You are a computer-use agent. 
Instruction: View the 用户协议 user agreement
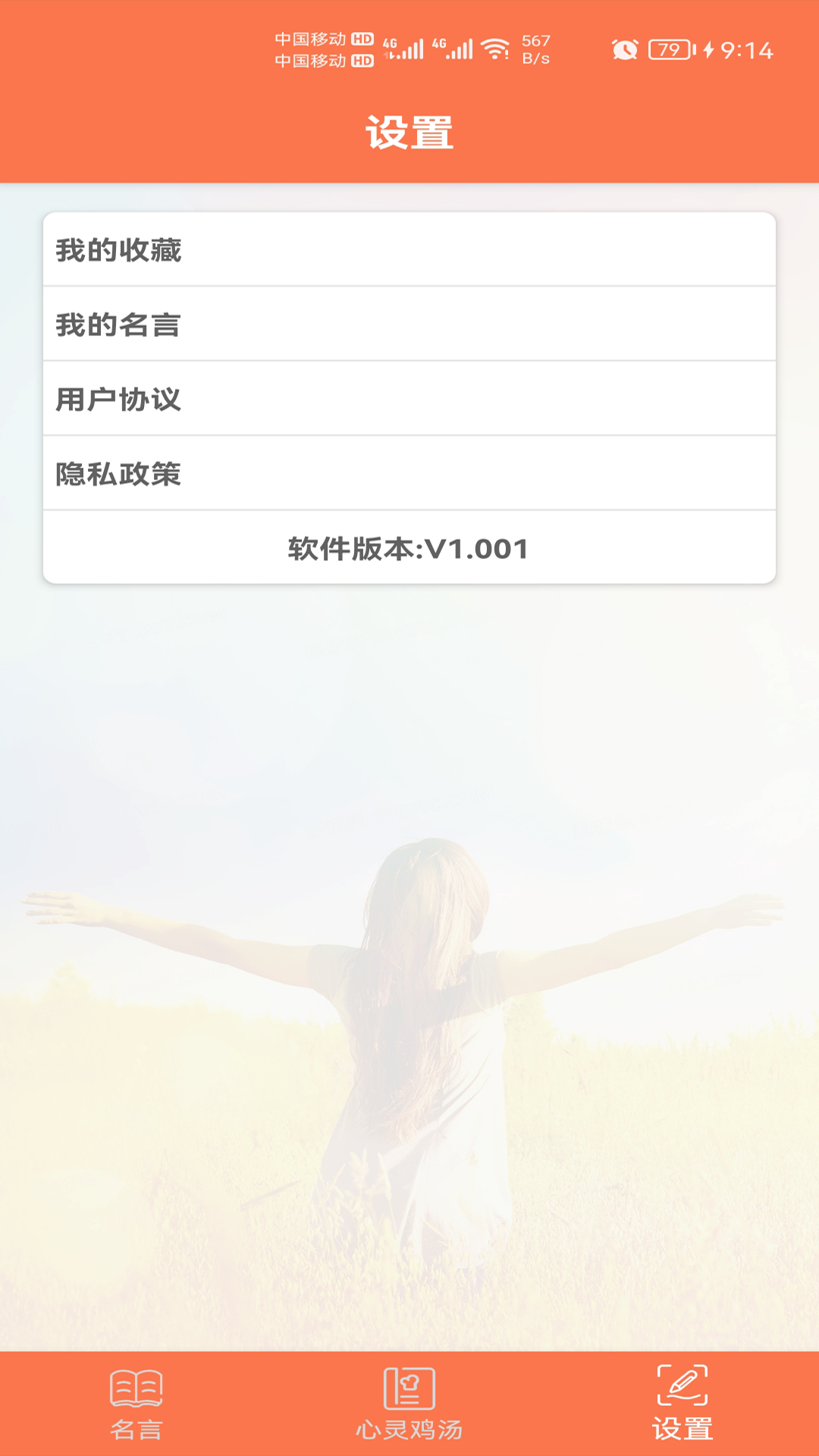click(409, 398)
